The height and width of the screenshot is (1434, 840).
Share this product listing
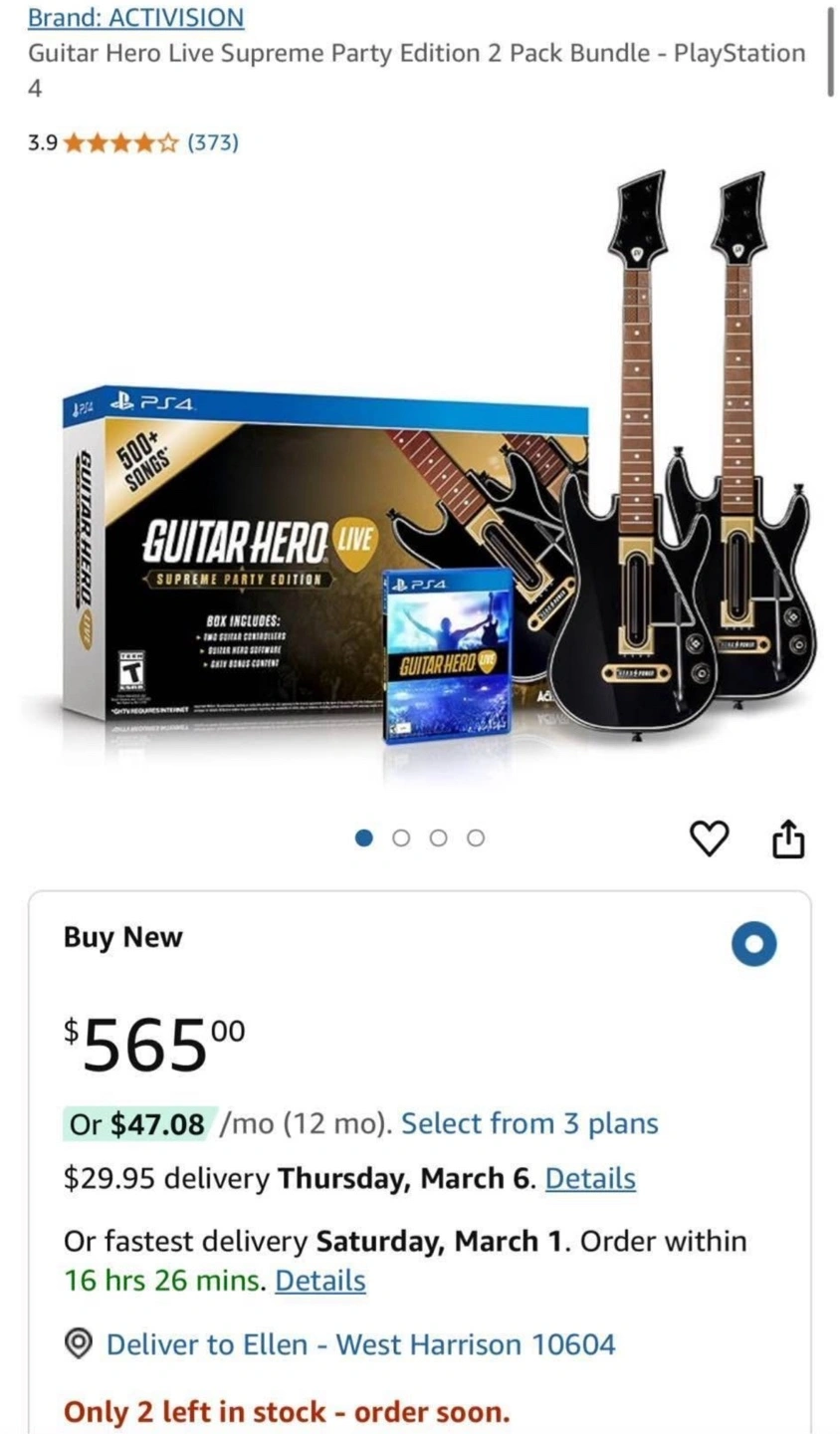(x=787, y=838)
